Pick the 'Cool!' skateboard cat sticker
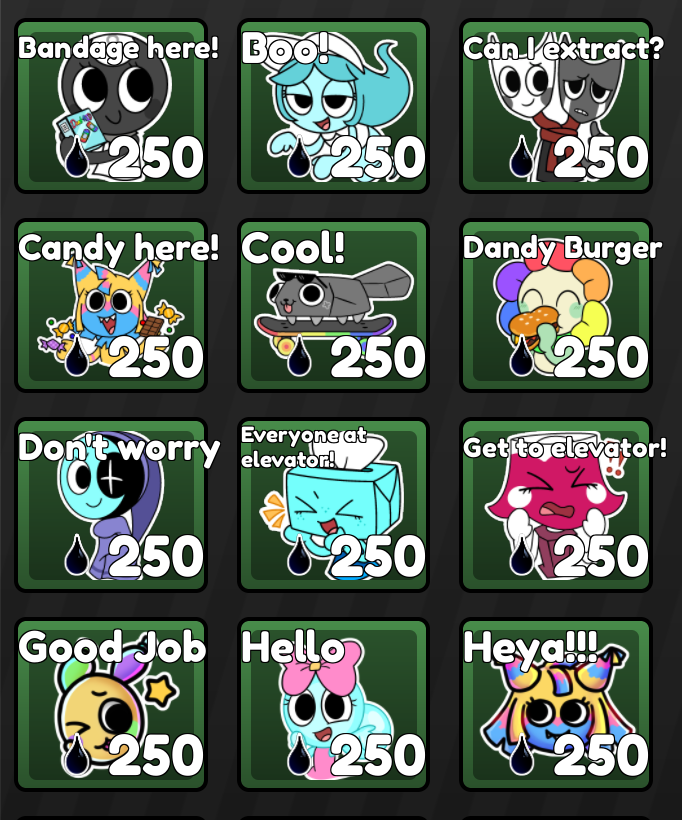 pyautogui.click(x=333, y=306)
